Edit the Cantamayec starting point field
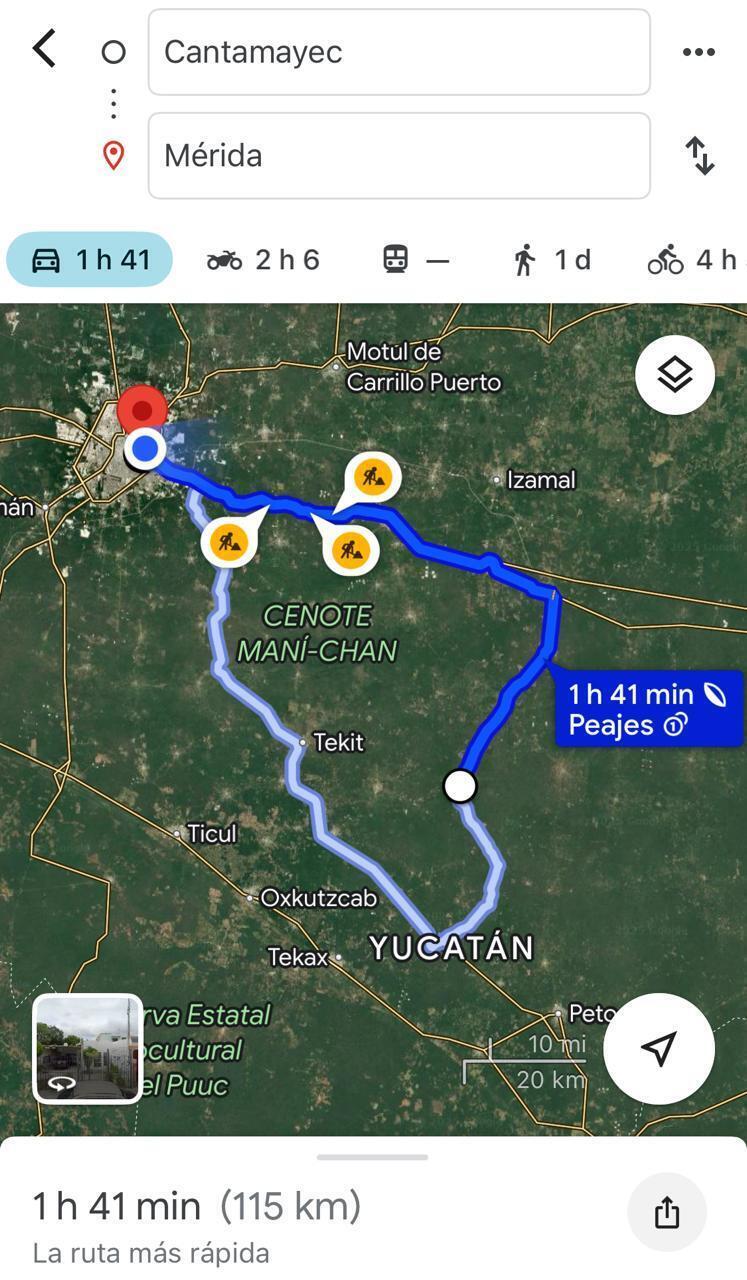Image resolution: width=747 pixels, height=1280 pixels. [x=398, y=52]
